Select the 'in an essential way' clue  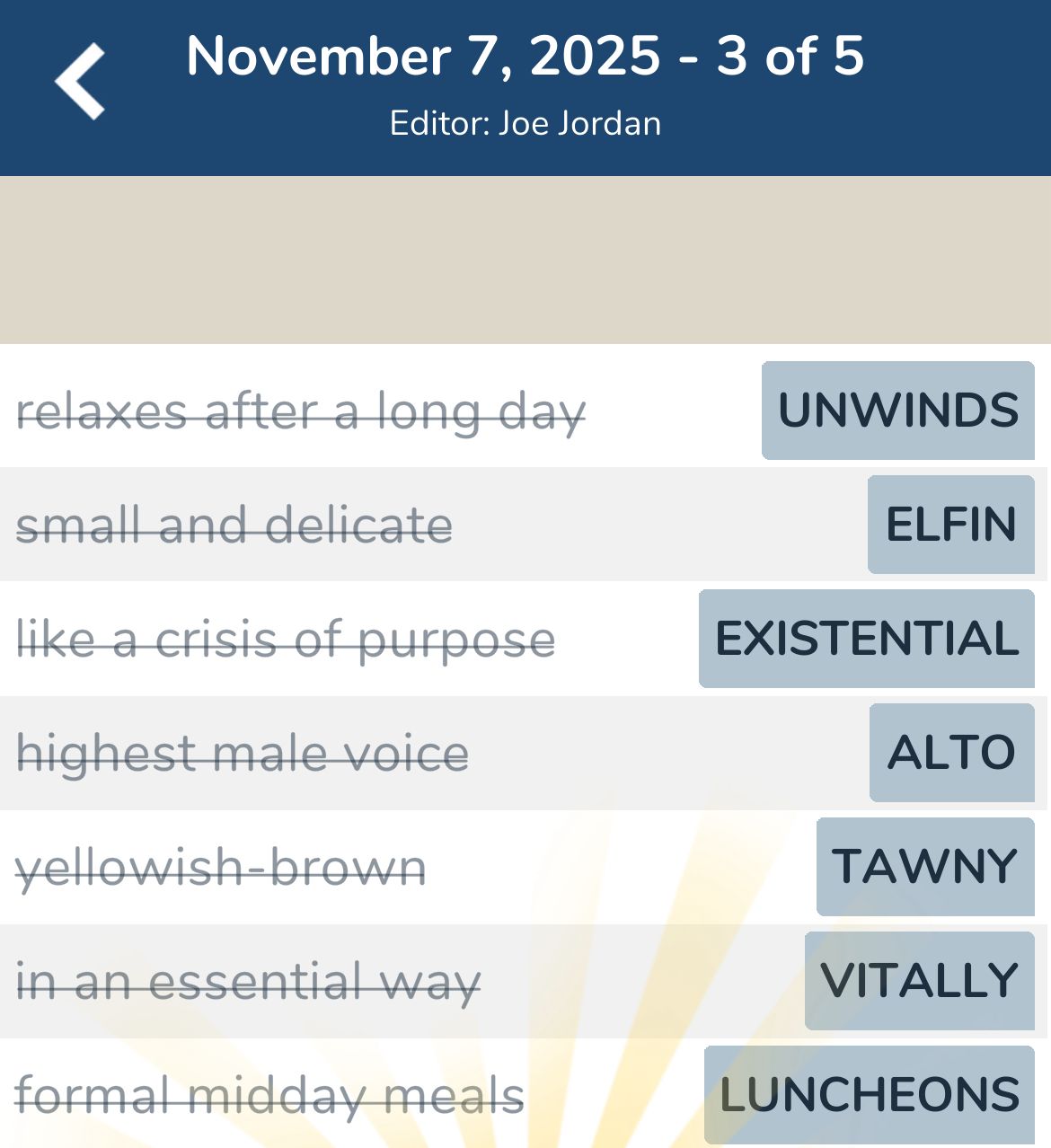[x=248, y=980]
